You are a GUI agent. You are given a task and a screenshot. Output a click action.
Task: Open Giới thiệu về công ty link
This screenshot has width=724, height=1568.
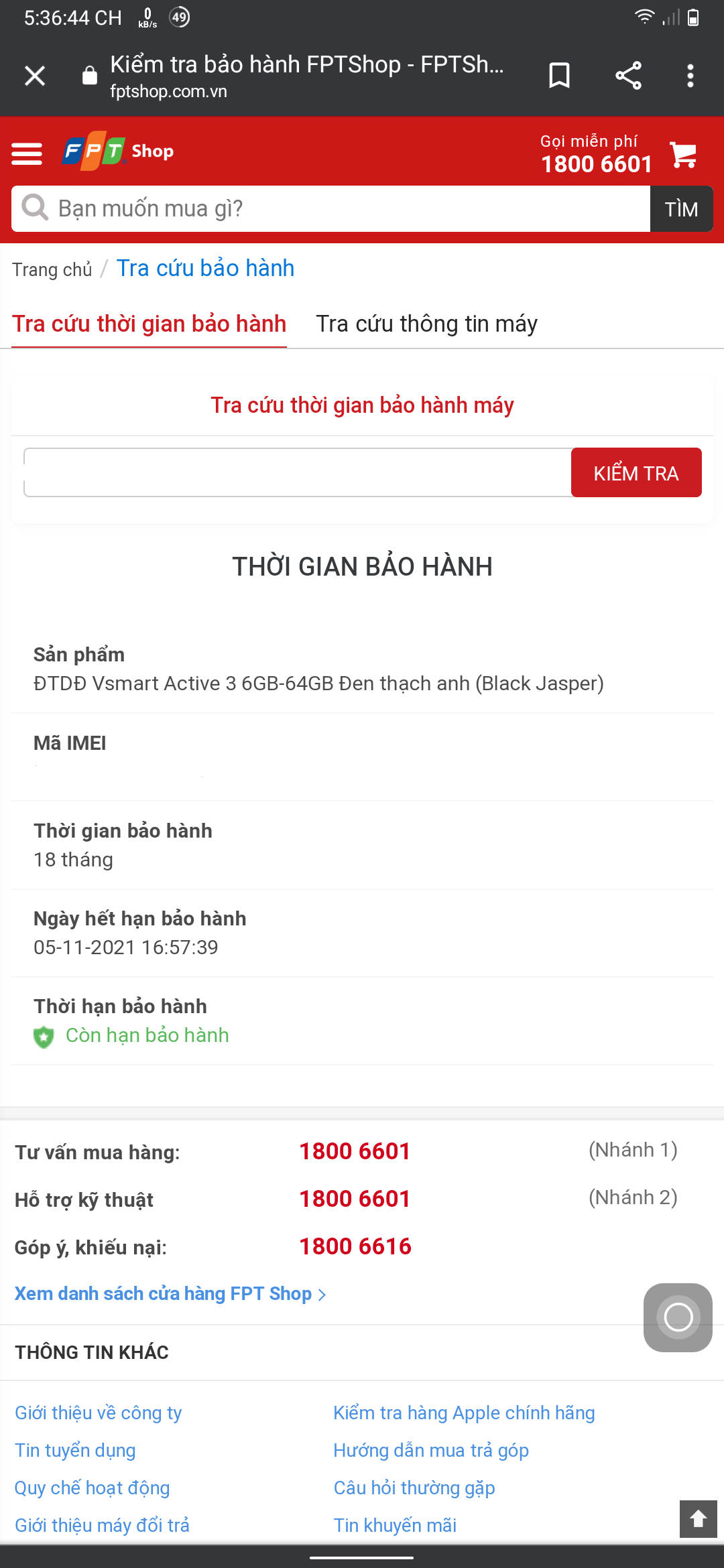(x=99, y=1413)
